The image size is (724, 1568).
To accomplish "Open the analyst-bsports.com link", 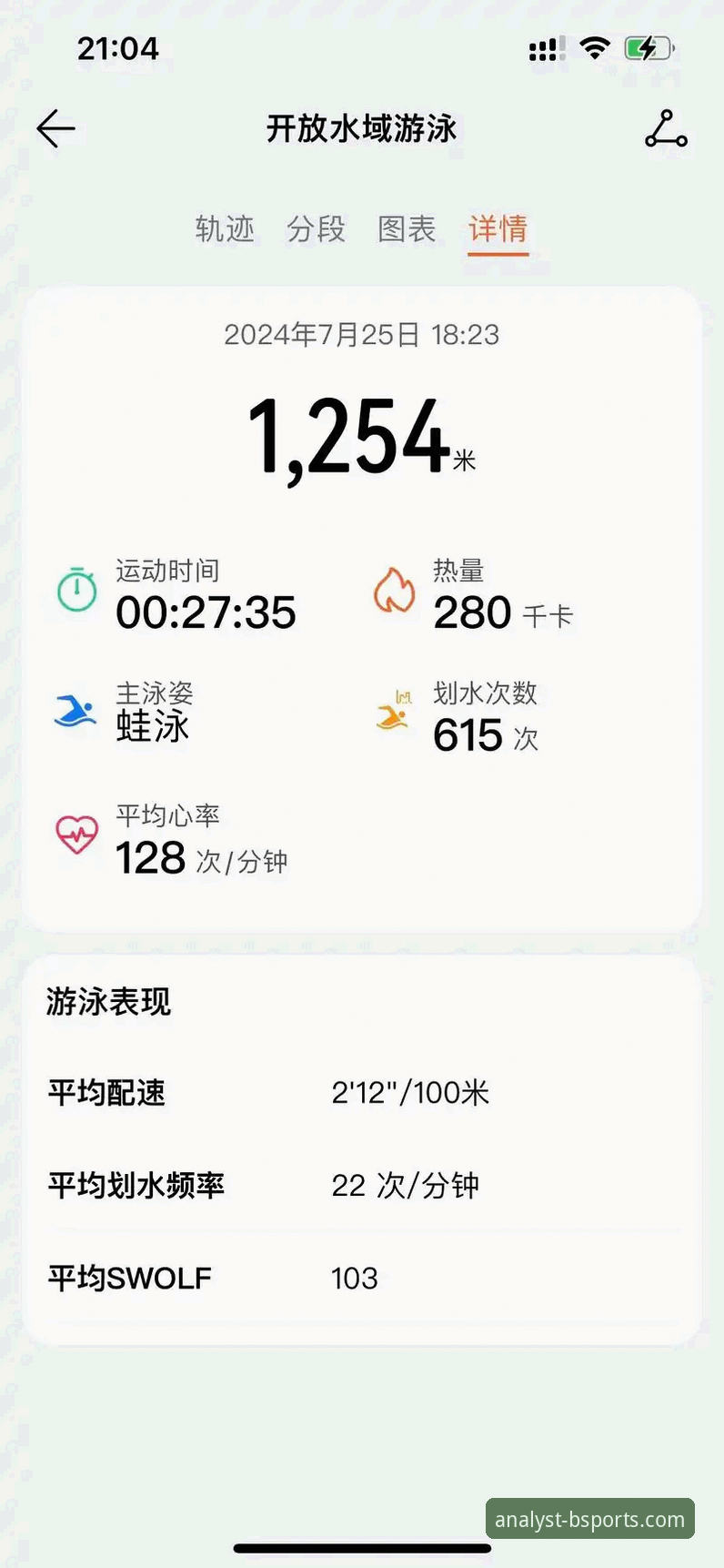I will (589, 1518).
